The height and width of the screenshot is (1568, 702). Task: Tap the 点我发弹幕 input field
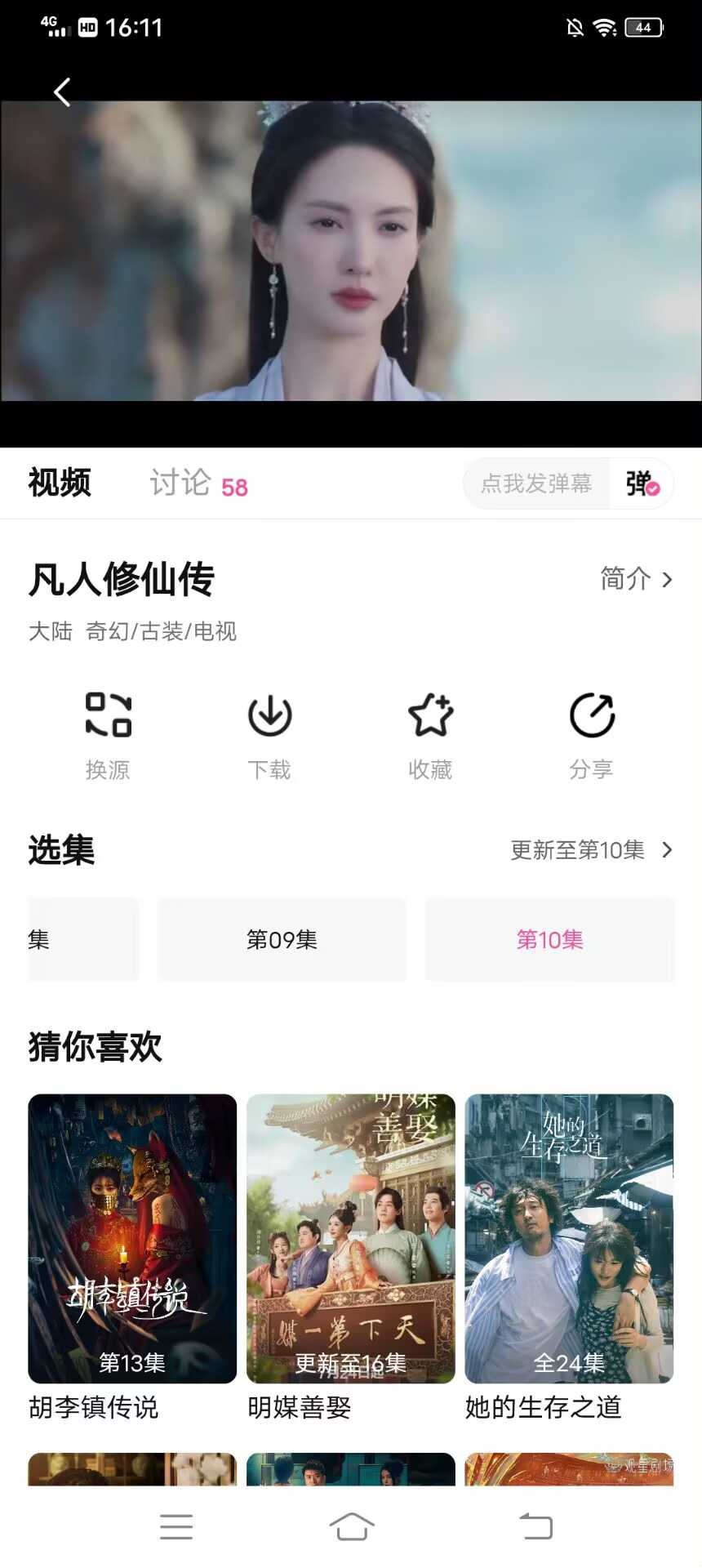click(536, 483)
